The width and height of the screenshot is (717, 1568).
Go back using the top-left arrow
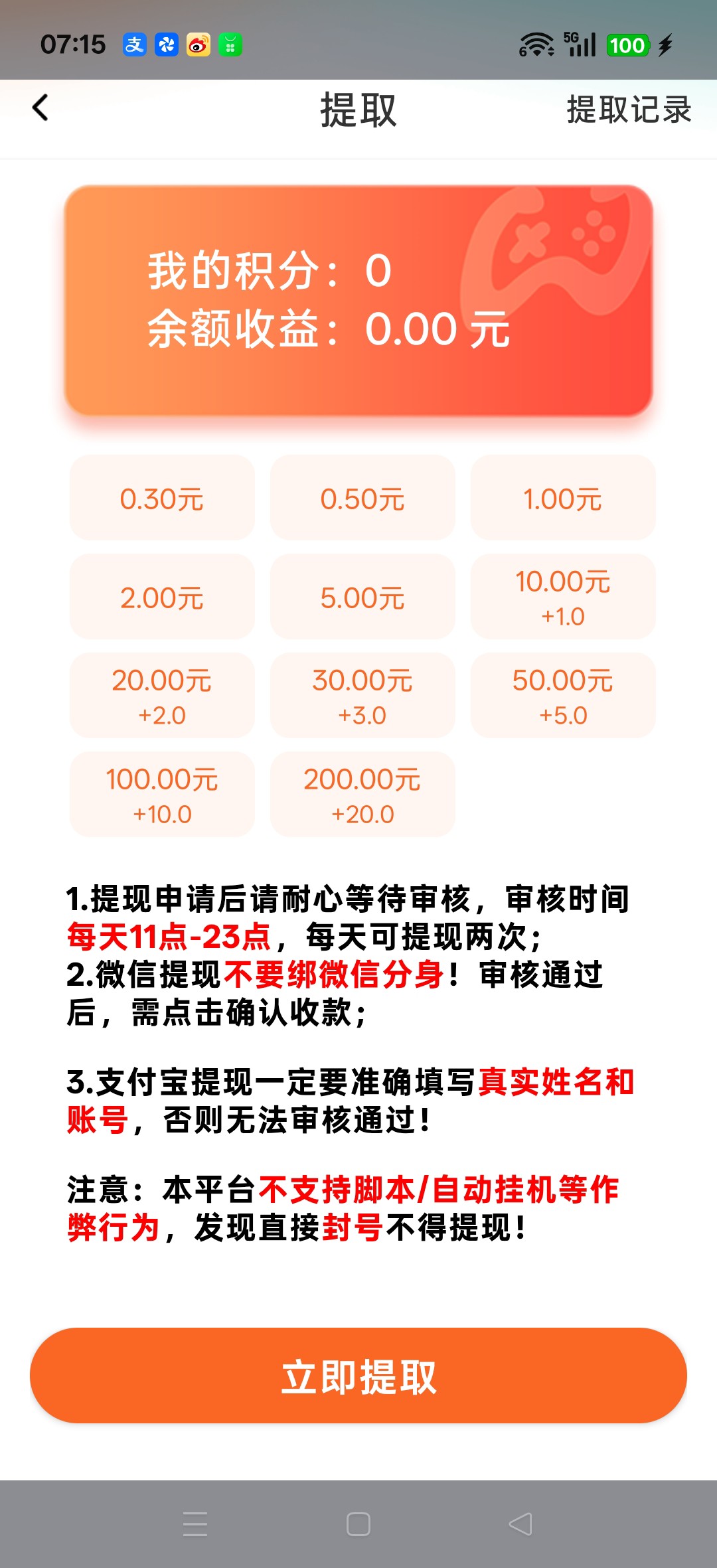tap(41, 108)
